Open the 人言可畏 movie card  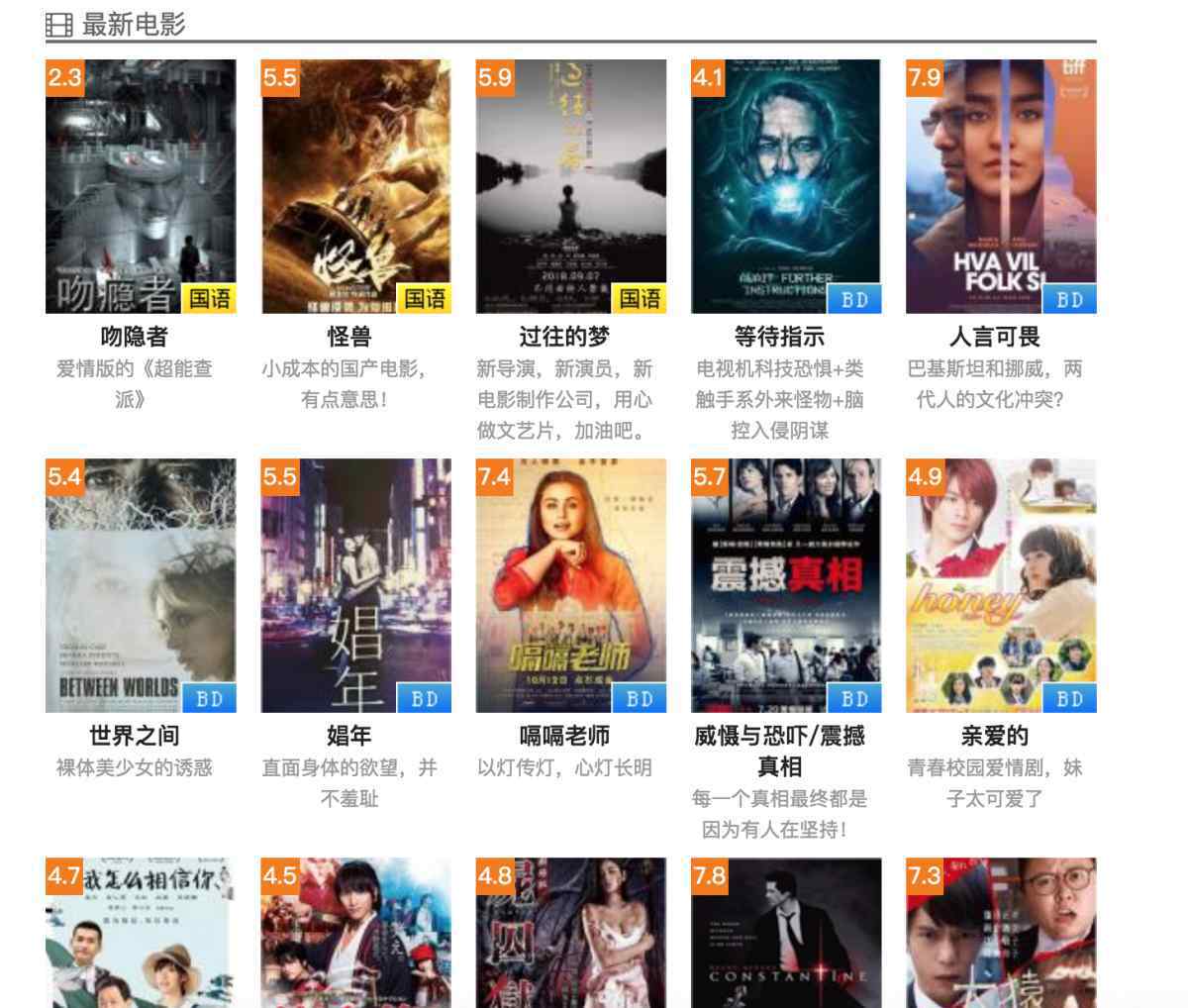coord(1000,187)
